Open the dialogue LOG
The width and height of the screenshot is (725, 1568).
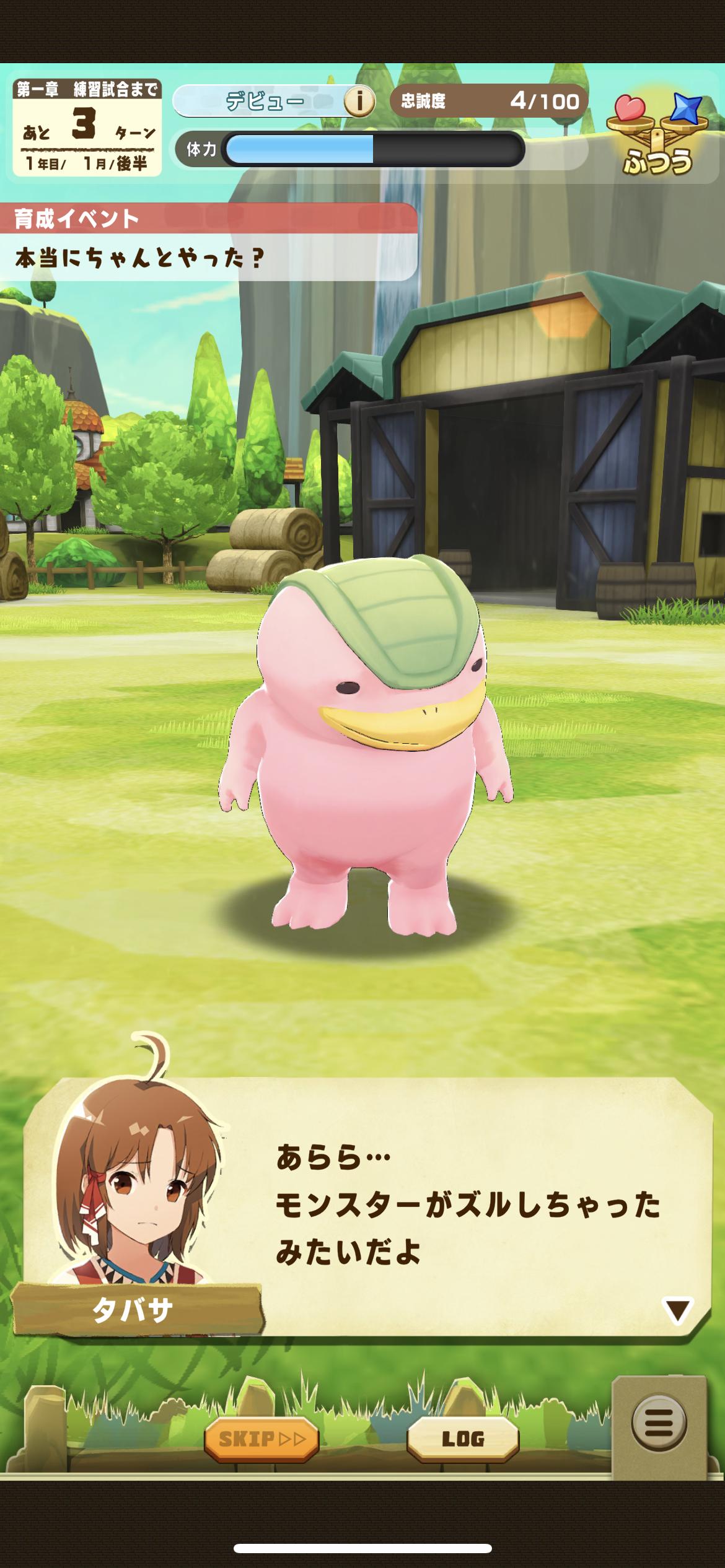tap(462, 1438)
